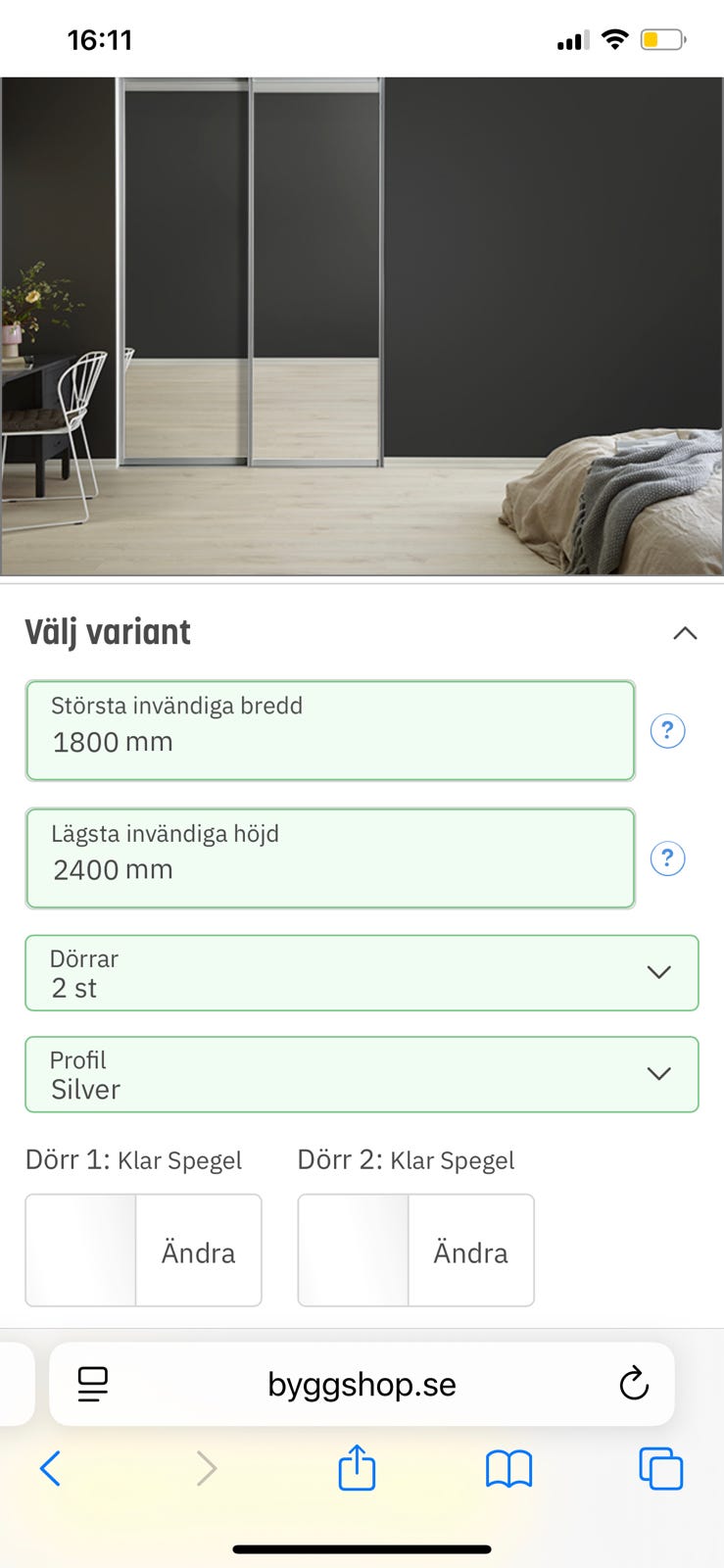Tap Ändra for Dörr 1

pyautogui.click(x=198, y=1251)
